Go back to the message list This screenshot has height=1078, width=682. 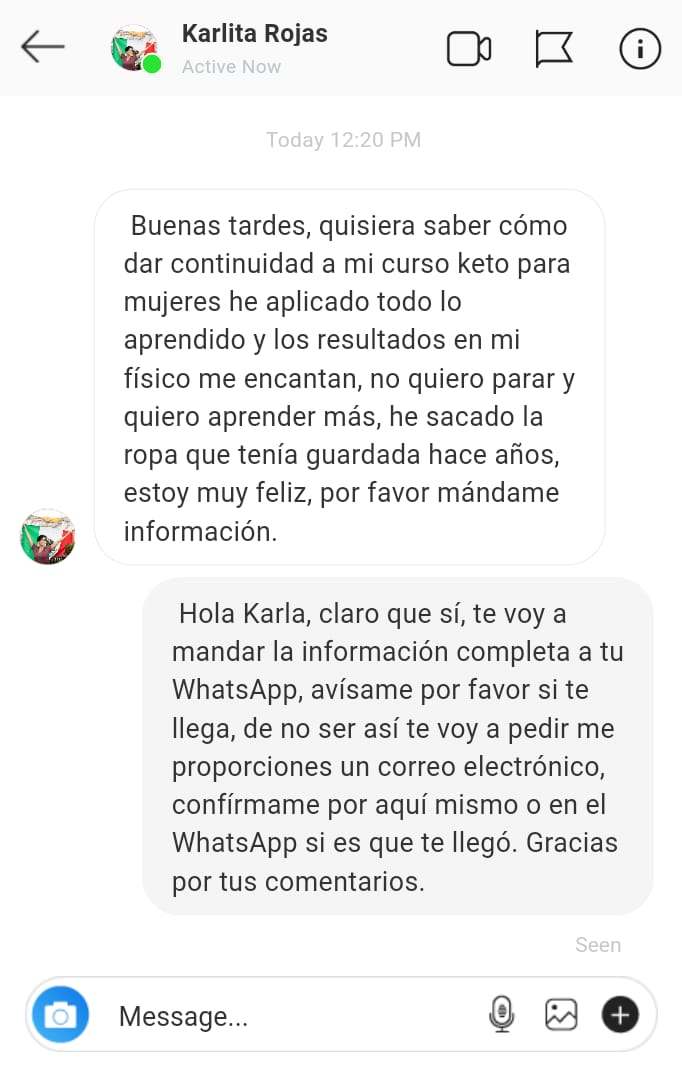click(x=42, y=47)
